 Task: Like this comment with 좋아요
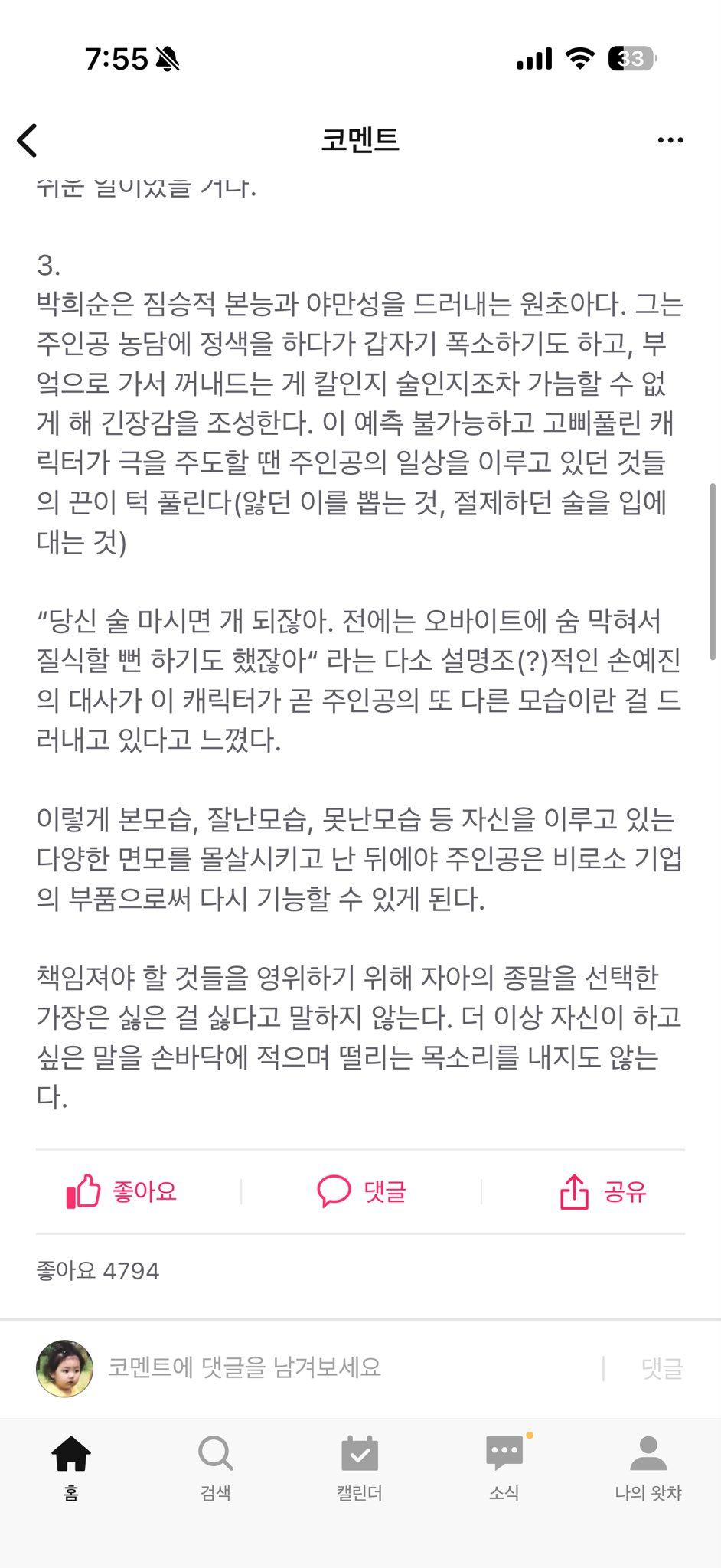point(122,1191)
